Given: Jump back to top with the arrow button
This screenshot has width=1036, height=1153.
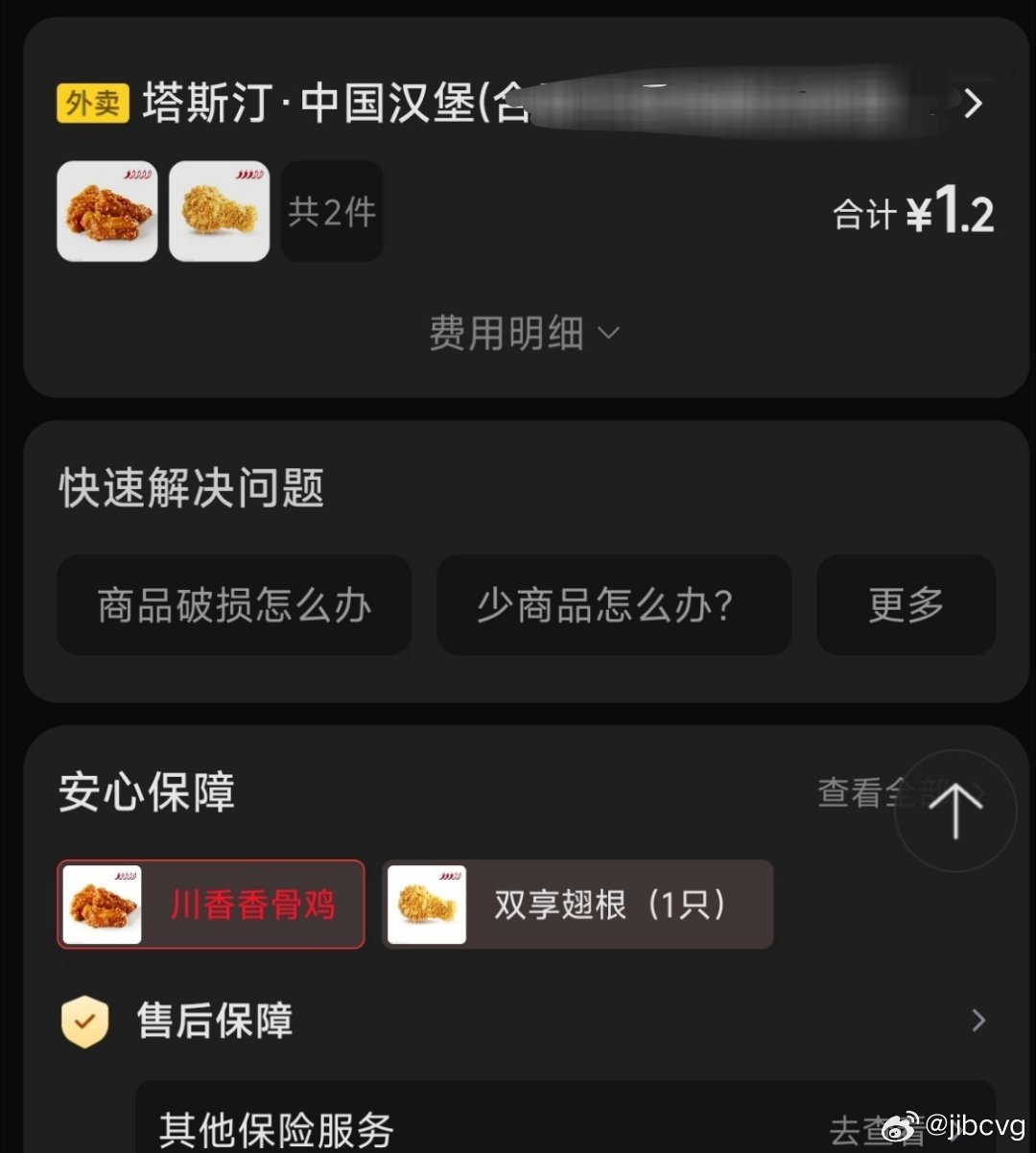Looking at the screenshot, I should point(955,811).
